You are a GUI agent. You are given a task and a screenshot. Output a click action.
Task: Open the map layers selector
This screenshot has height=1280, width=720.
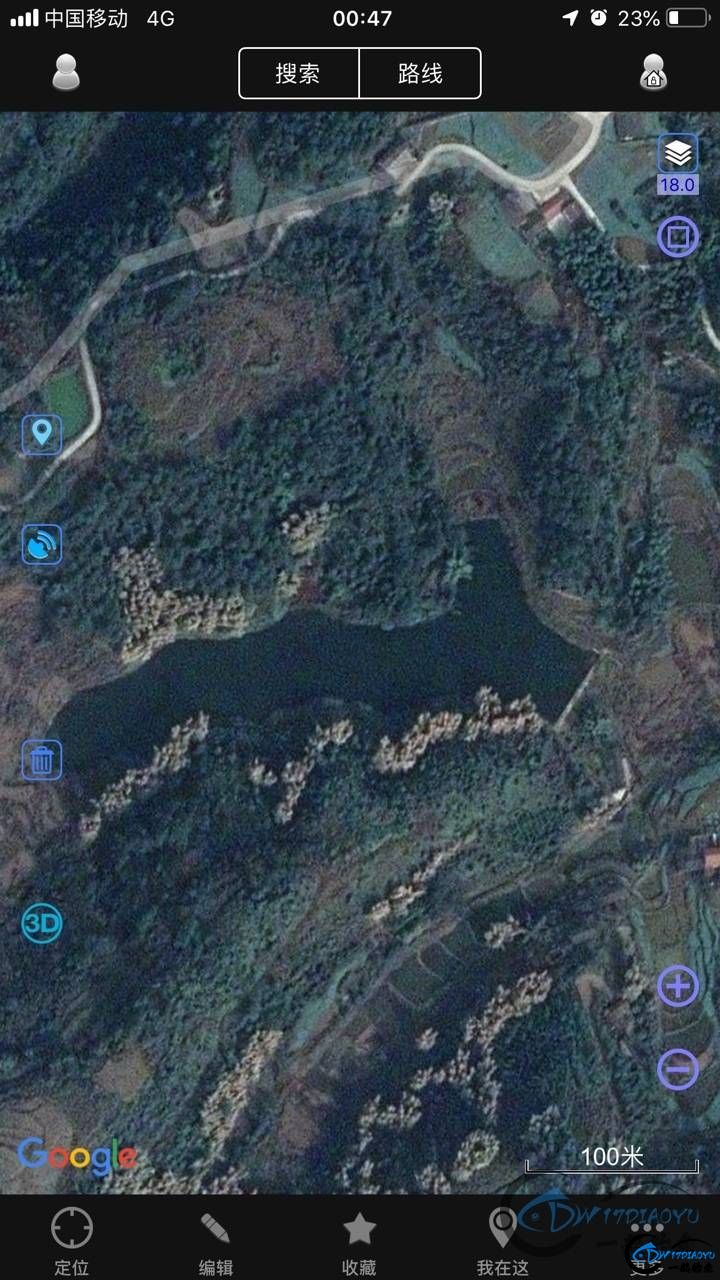point(677,155)
